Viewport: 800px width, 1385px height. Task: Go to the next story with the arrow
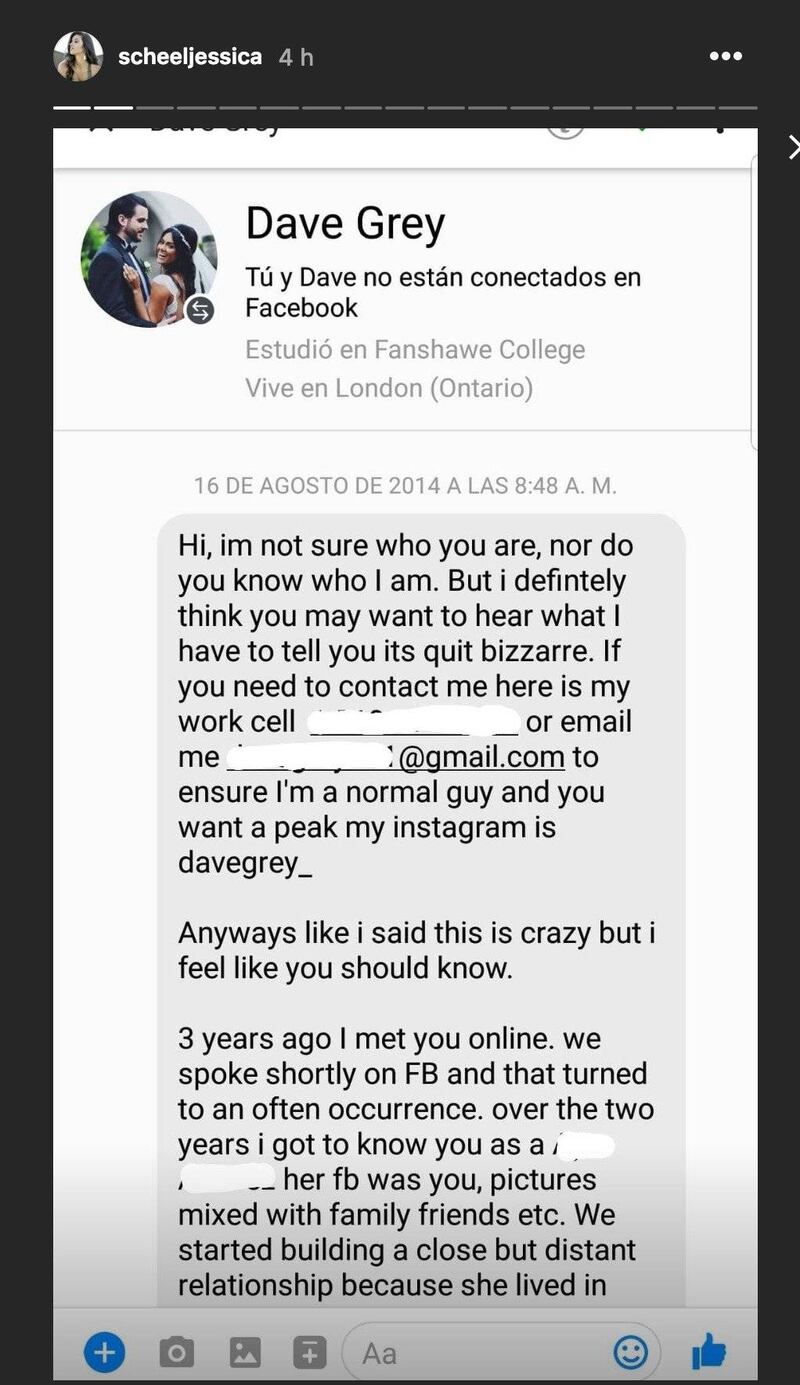(793, 148)
